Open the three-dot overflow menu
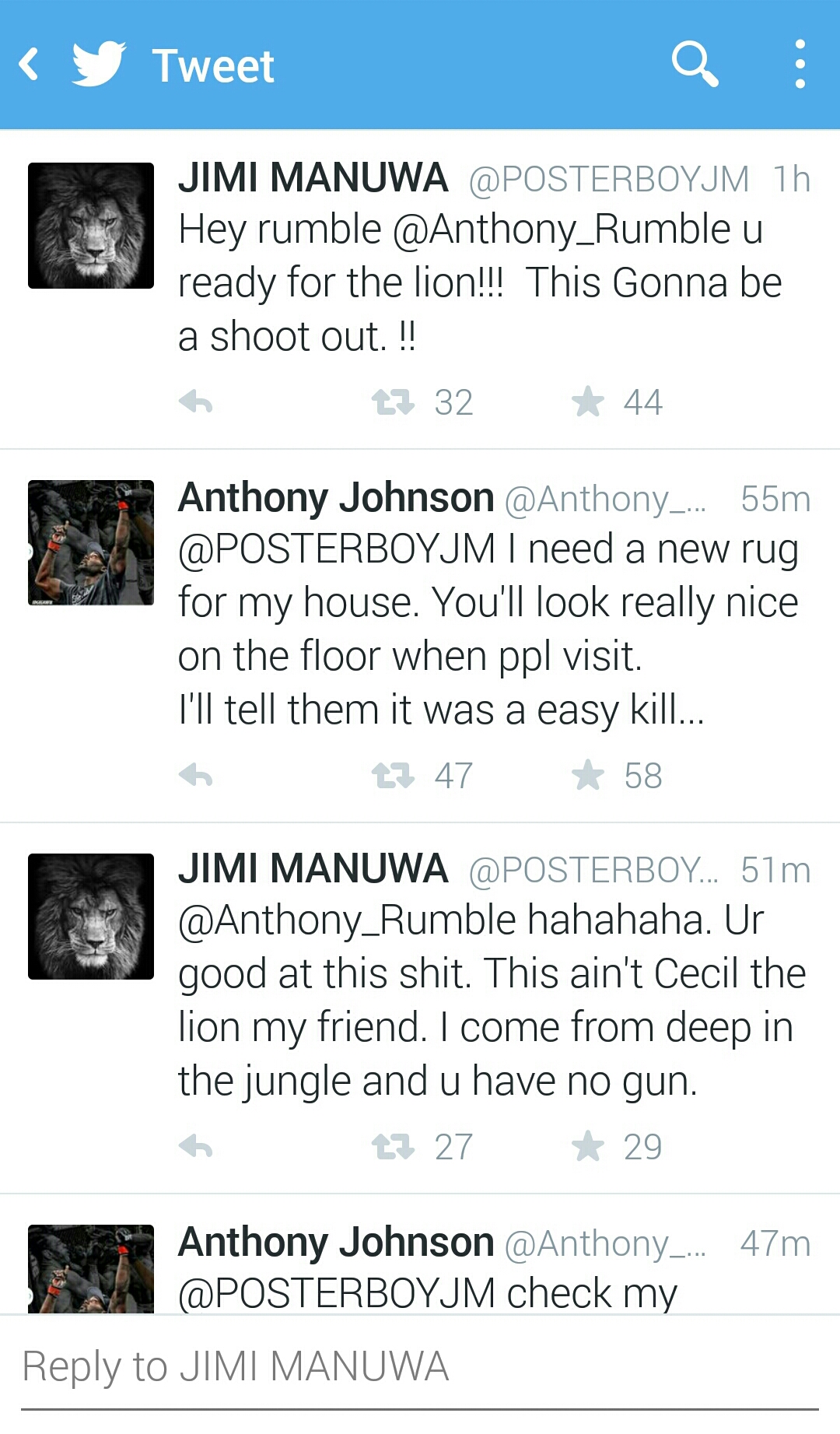The height and width of the screenshot is (1434, 840). tap(800, 64)
